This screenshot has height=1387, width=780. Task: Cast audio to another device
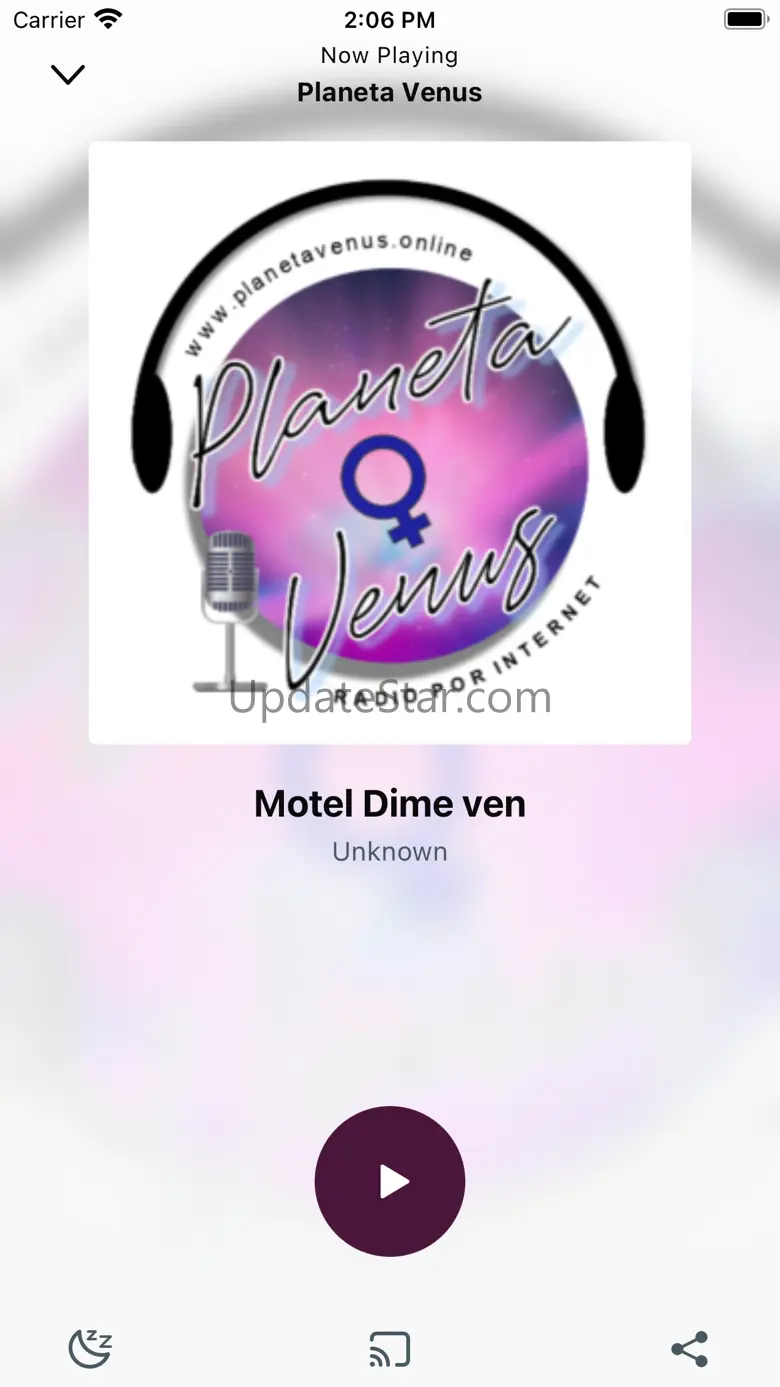390,1349
